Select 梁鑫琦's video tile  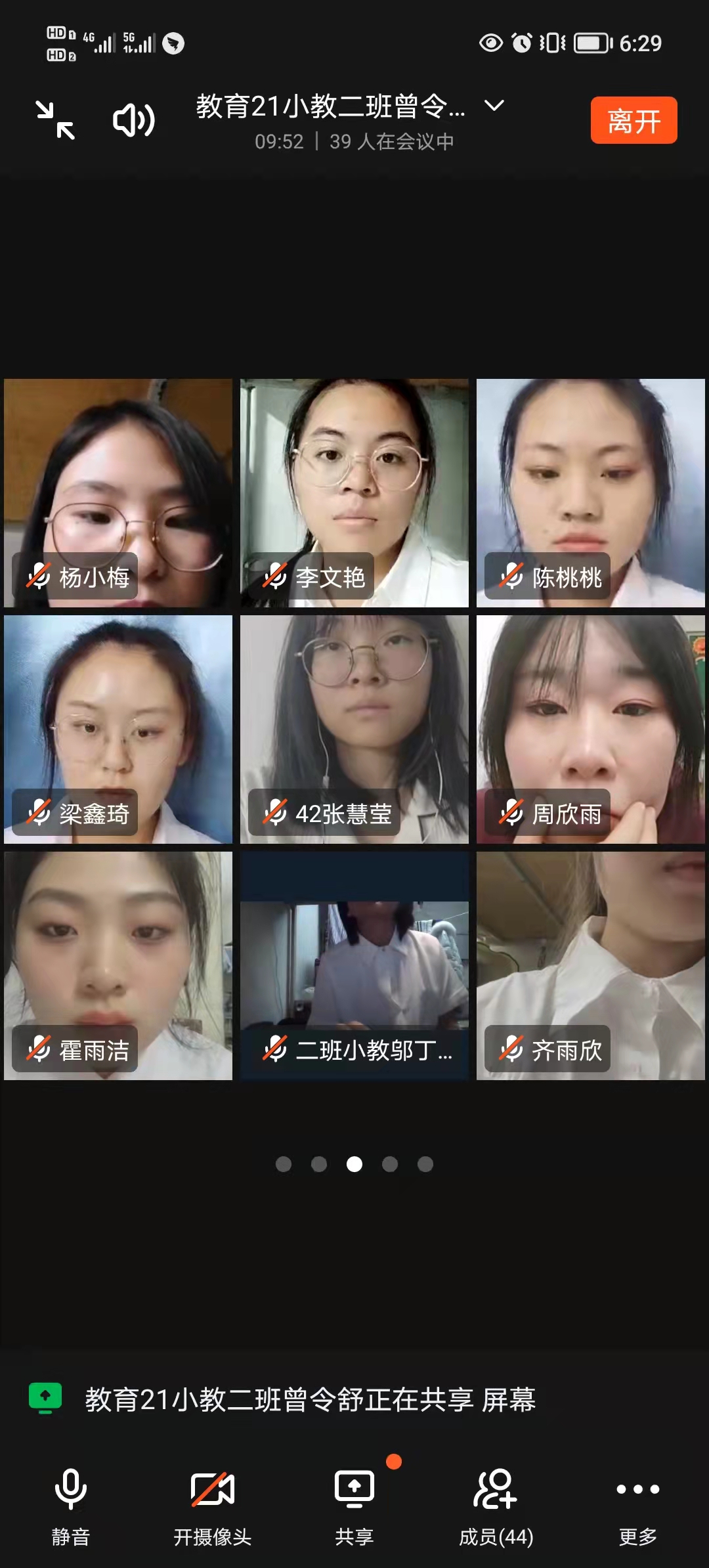coord(118,729)
